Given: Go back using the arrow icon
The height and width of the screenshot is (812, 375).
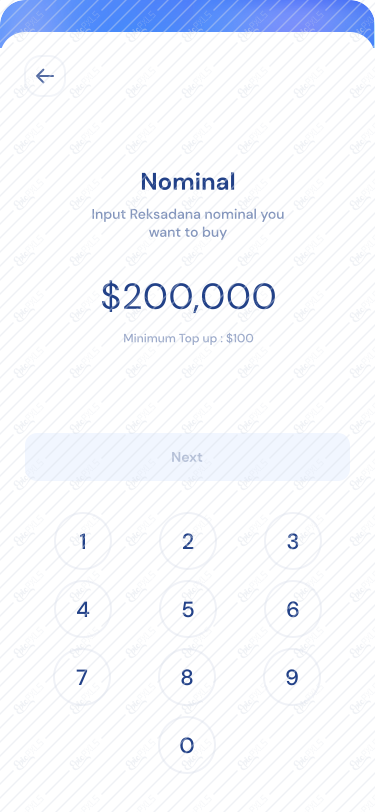Looking at the screenshot, I should (45, 76).
